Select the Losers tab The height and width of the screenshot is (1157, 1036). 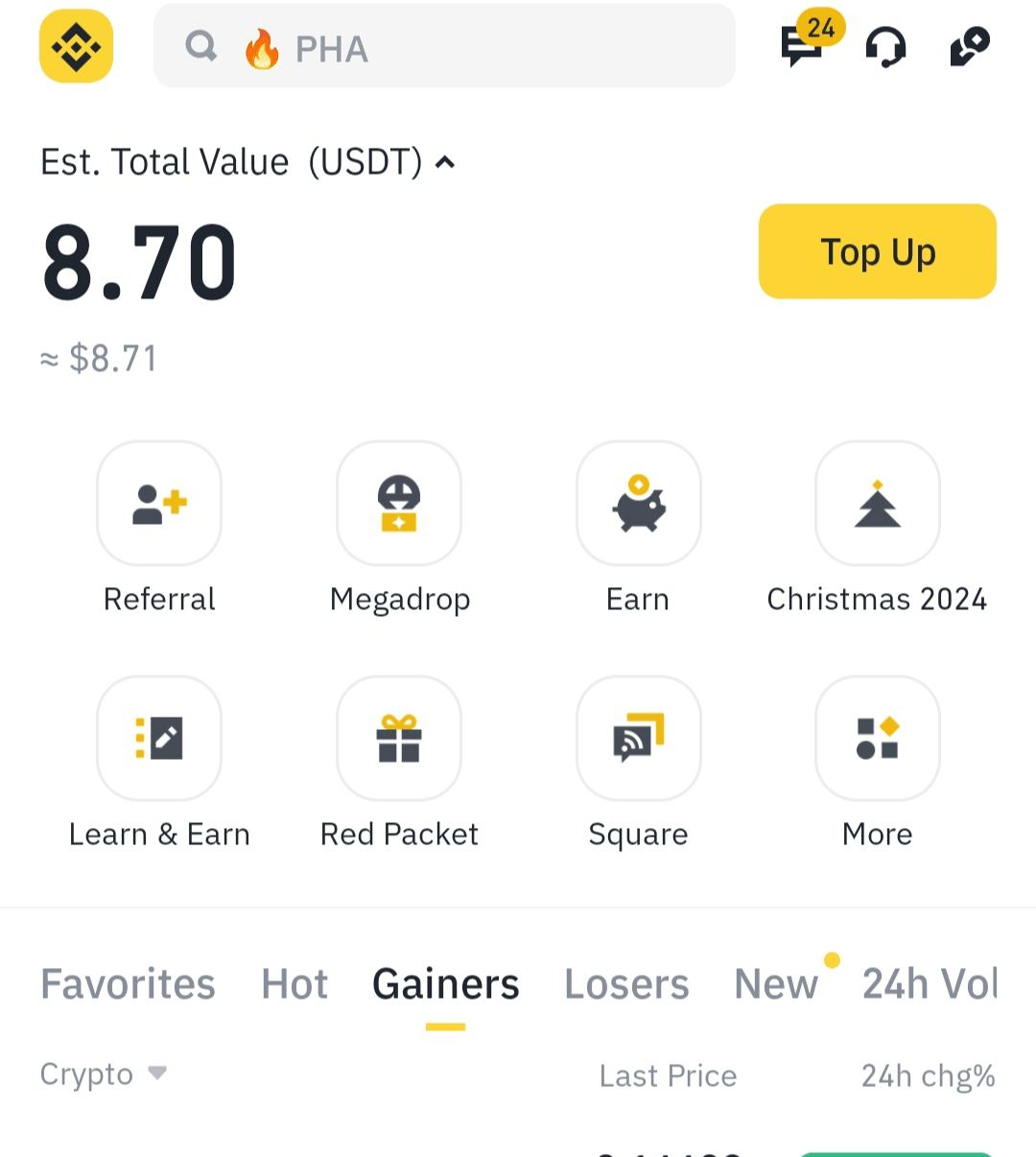pos(626,984)
